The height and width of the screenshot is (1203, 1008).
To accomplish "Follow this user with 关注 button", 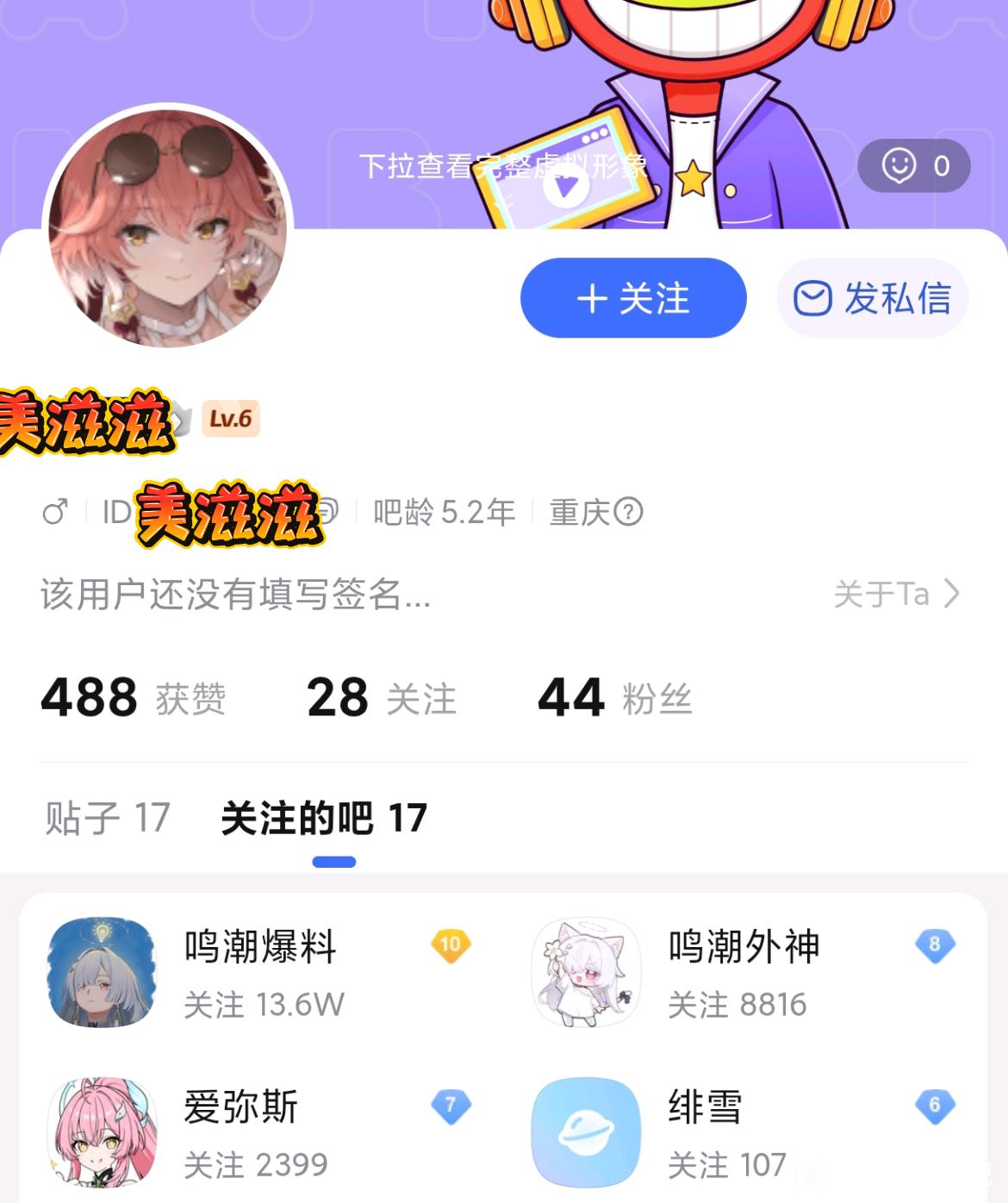I will (633, 298).
